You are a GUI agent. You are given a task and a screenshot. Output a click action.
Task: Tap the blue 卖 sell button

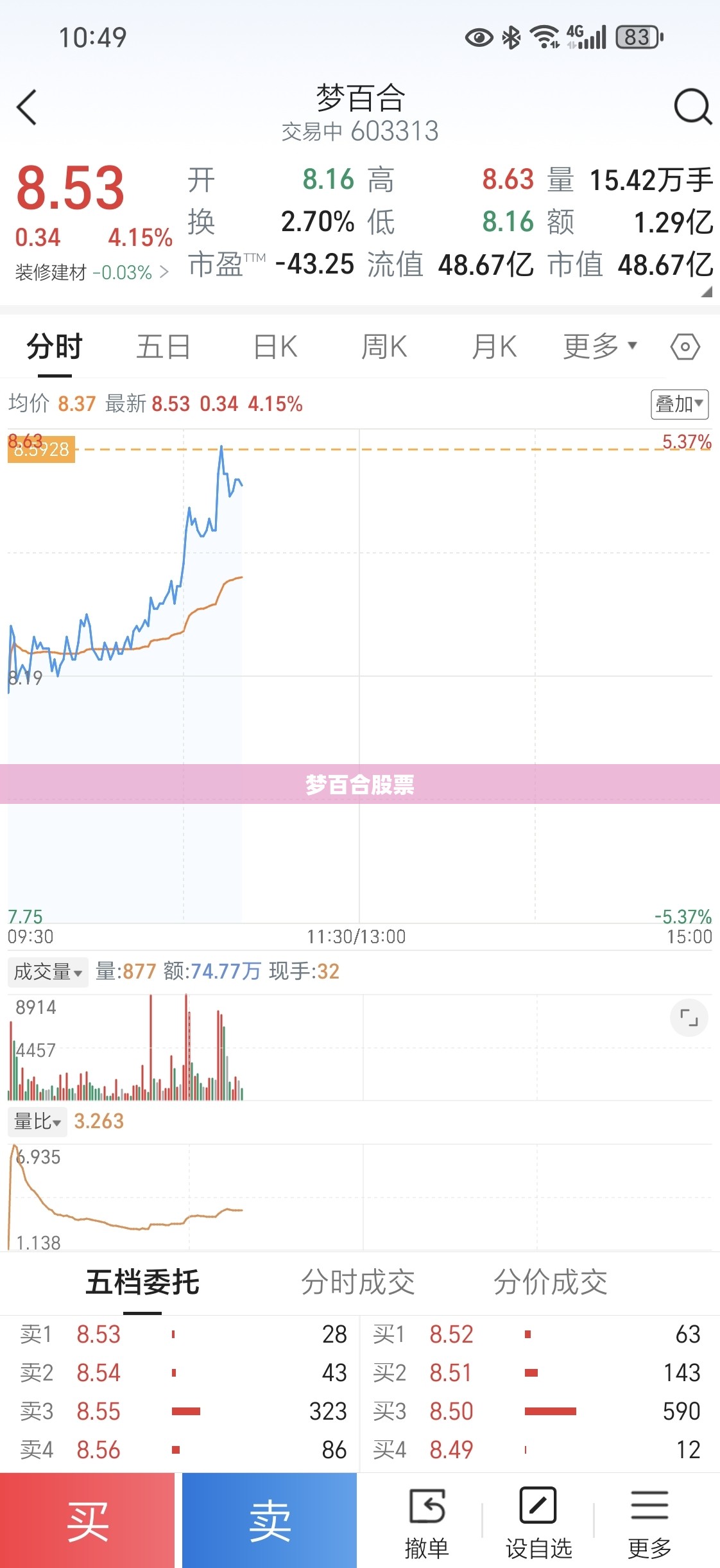tap(270, 1520)
